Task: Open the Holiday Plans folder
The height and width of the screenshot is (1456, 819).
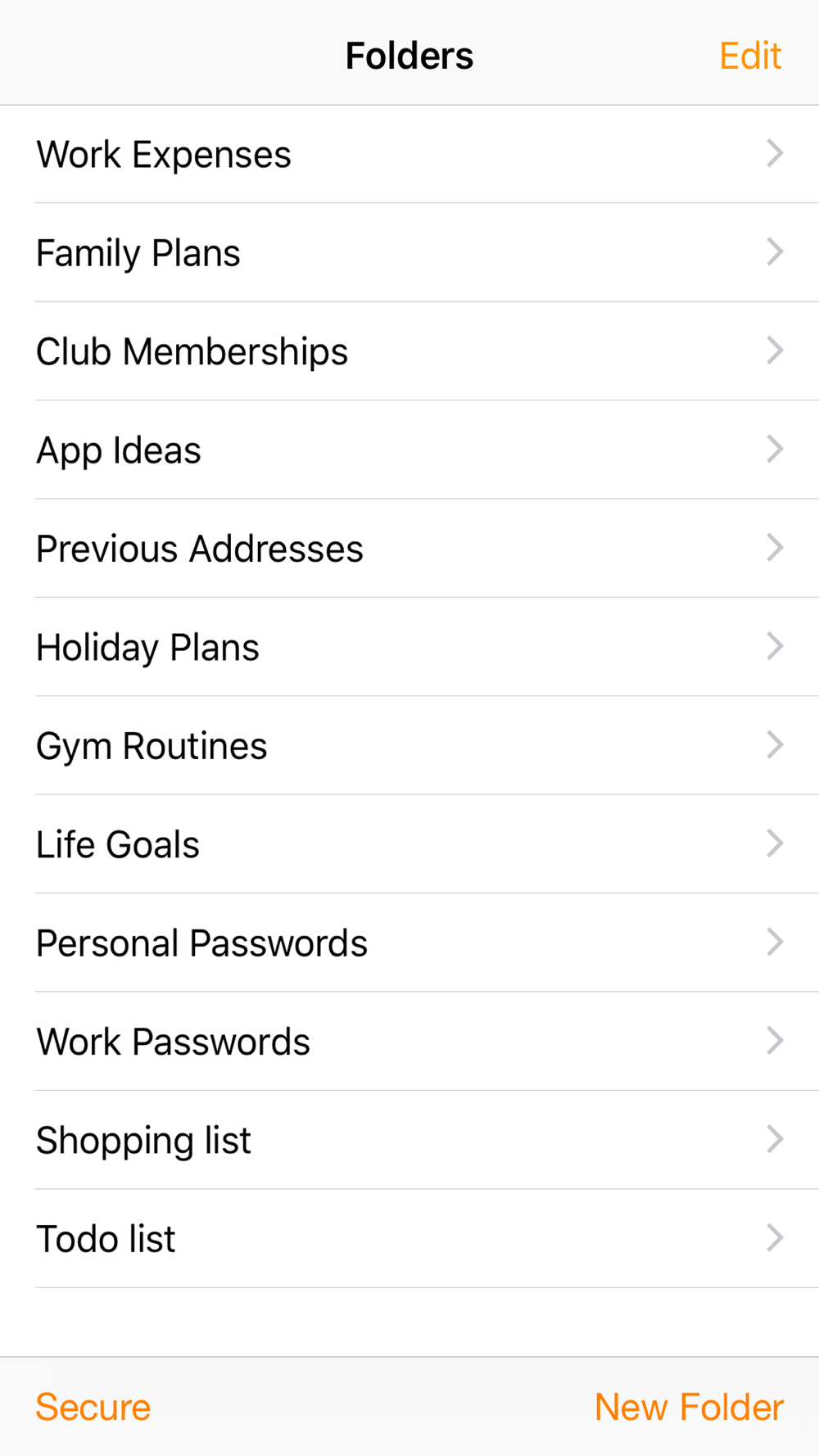Action: (409, 647)
